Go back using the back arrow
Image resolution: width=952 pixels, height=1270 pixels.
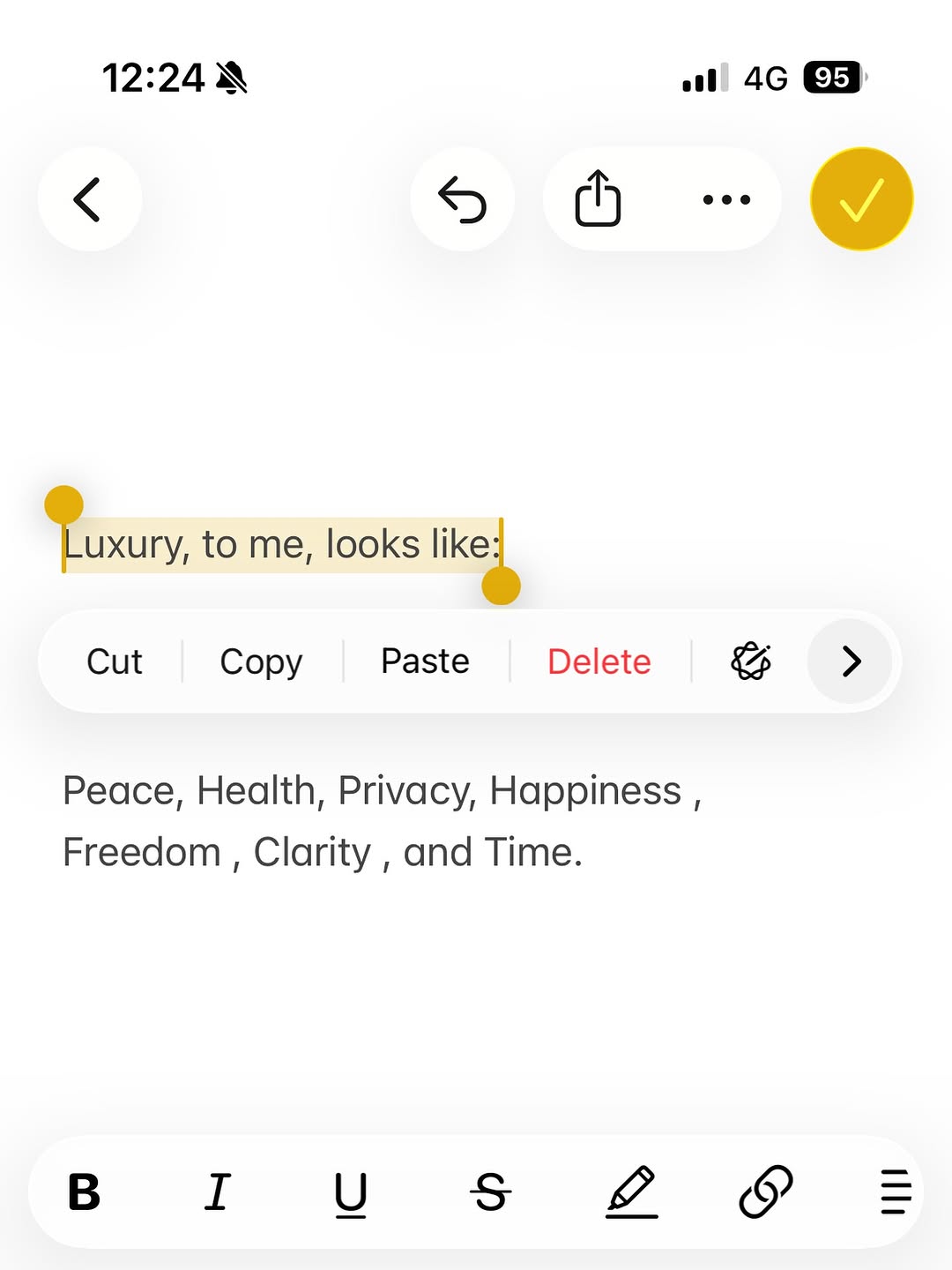88,199
